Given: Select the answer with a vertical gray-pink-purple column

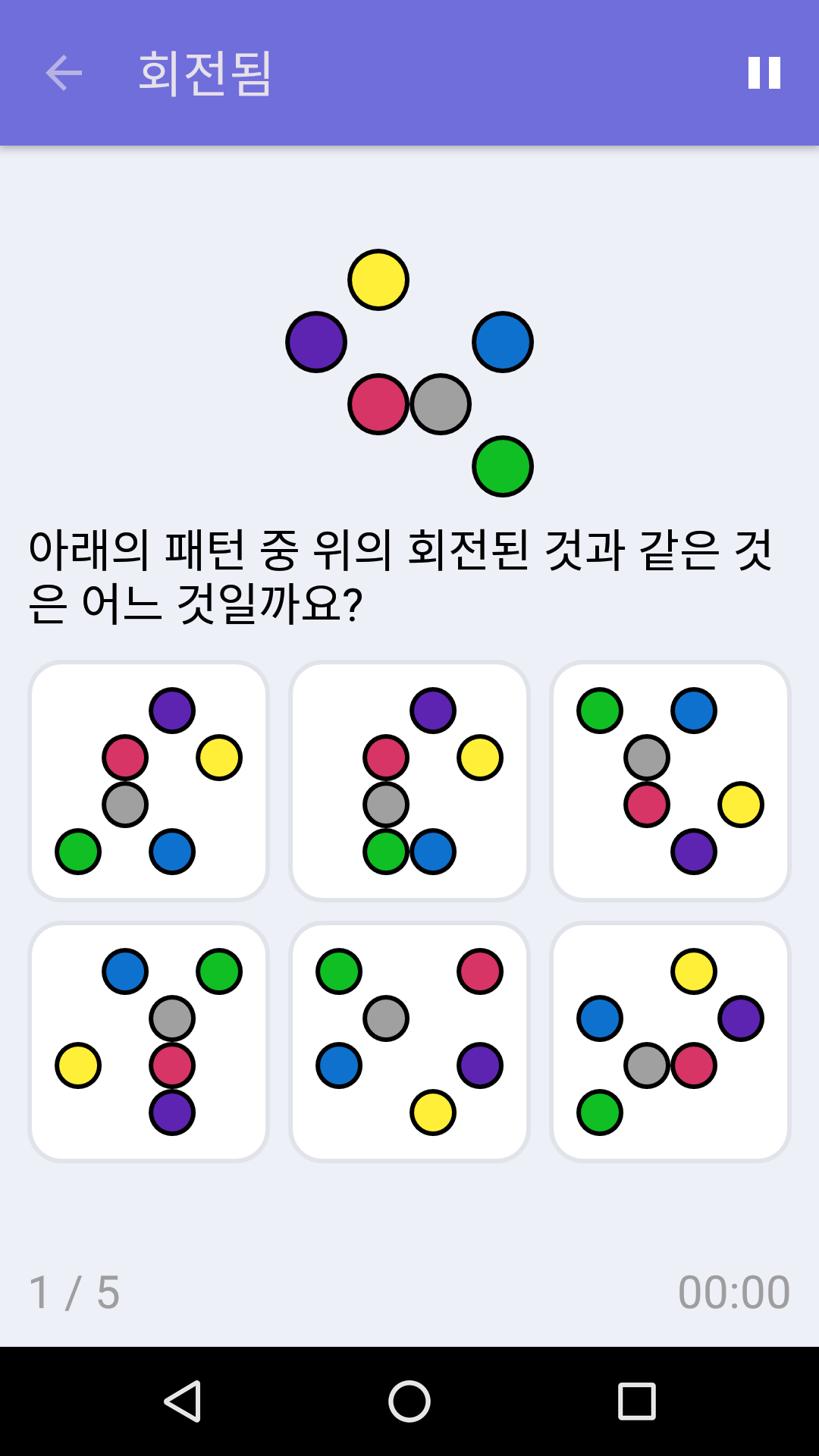Looking at the screenshot, I should point(148,1043).
